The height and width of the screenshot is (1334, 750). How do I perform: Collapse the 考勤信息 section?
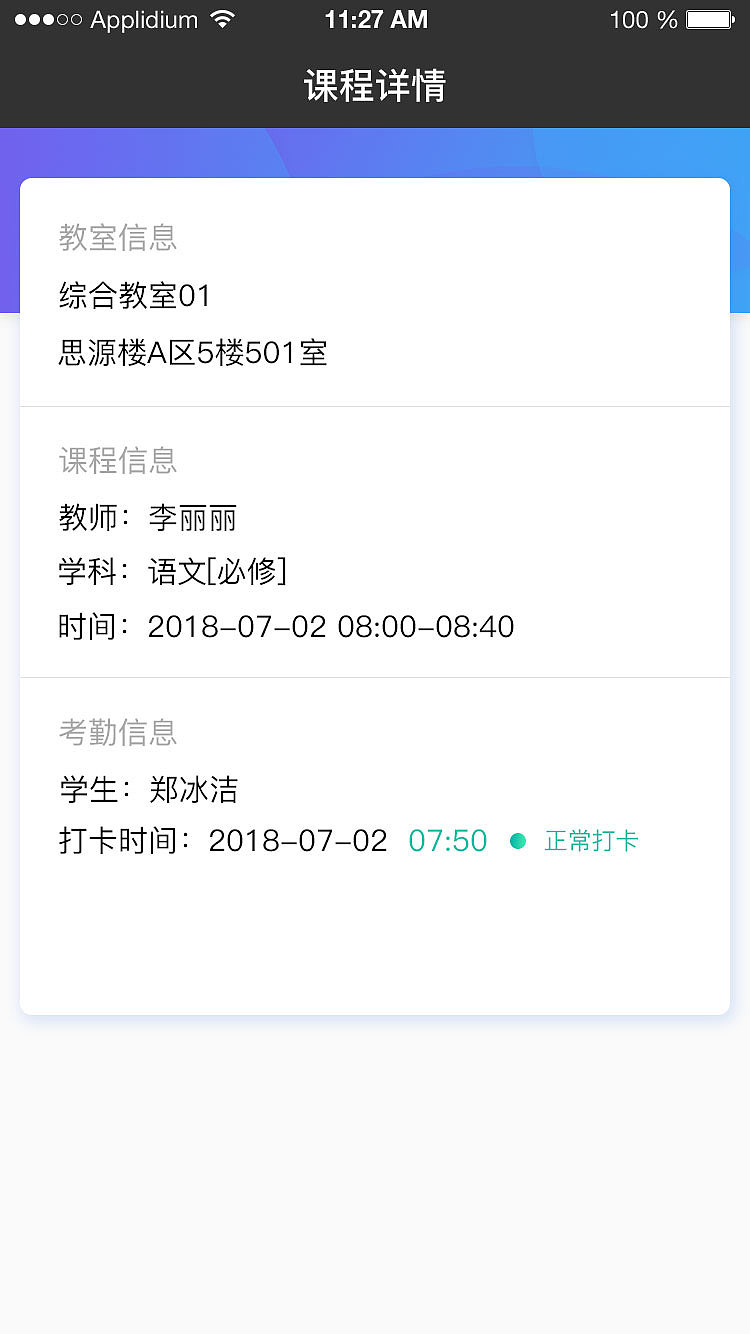click(118, 732)
